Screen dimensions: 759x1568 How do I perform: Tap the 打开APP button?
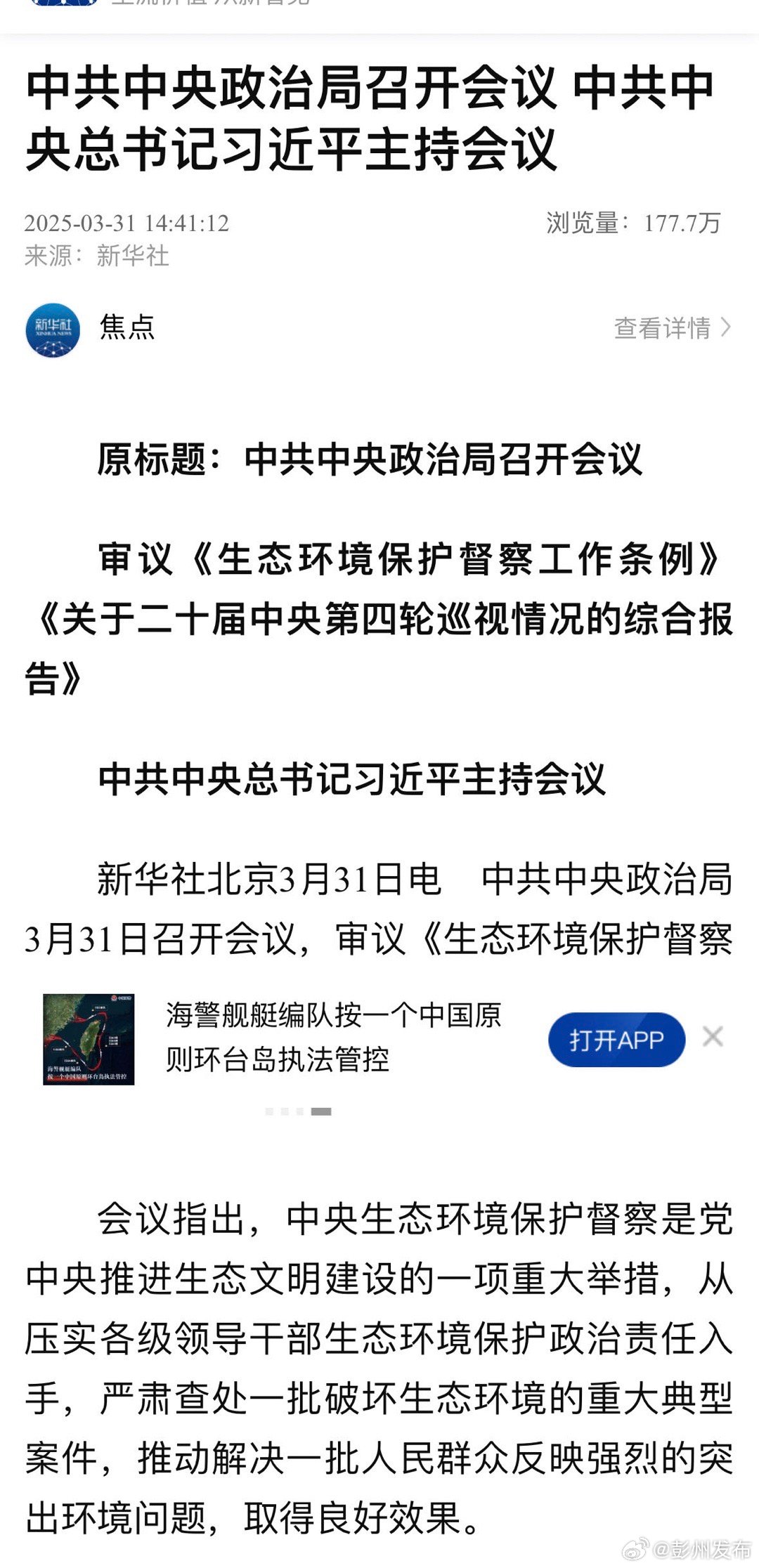click(x=616, y=1040)
